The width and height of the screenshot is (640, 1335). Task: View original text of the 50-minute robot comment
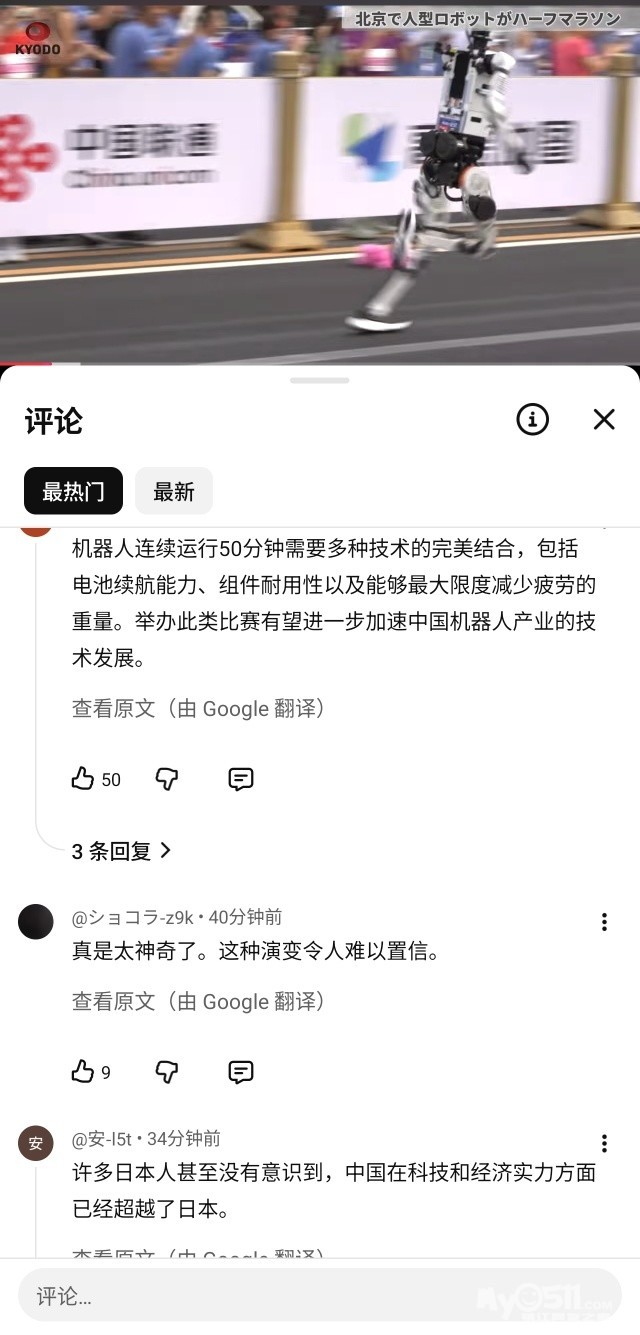198,709
